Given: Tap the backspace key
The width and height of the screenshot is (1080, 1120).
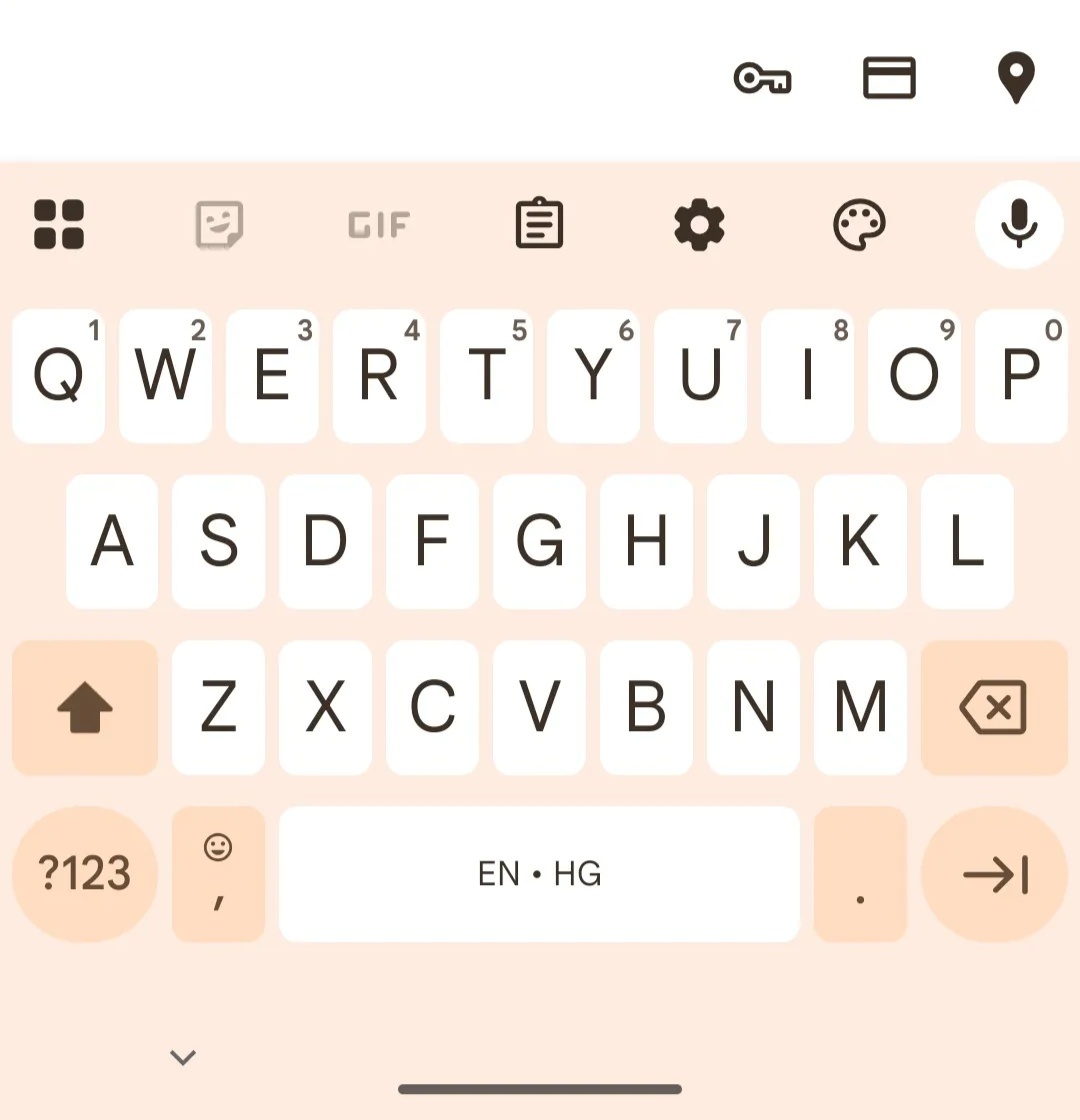Looking at the screenshot, I should click(994, 707).
